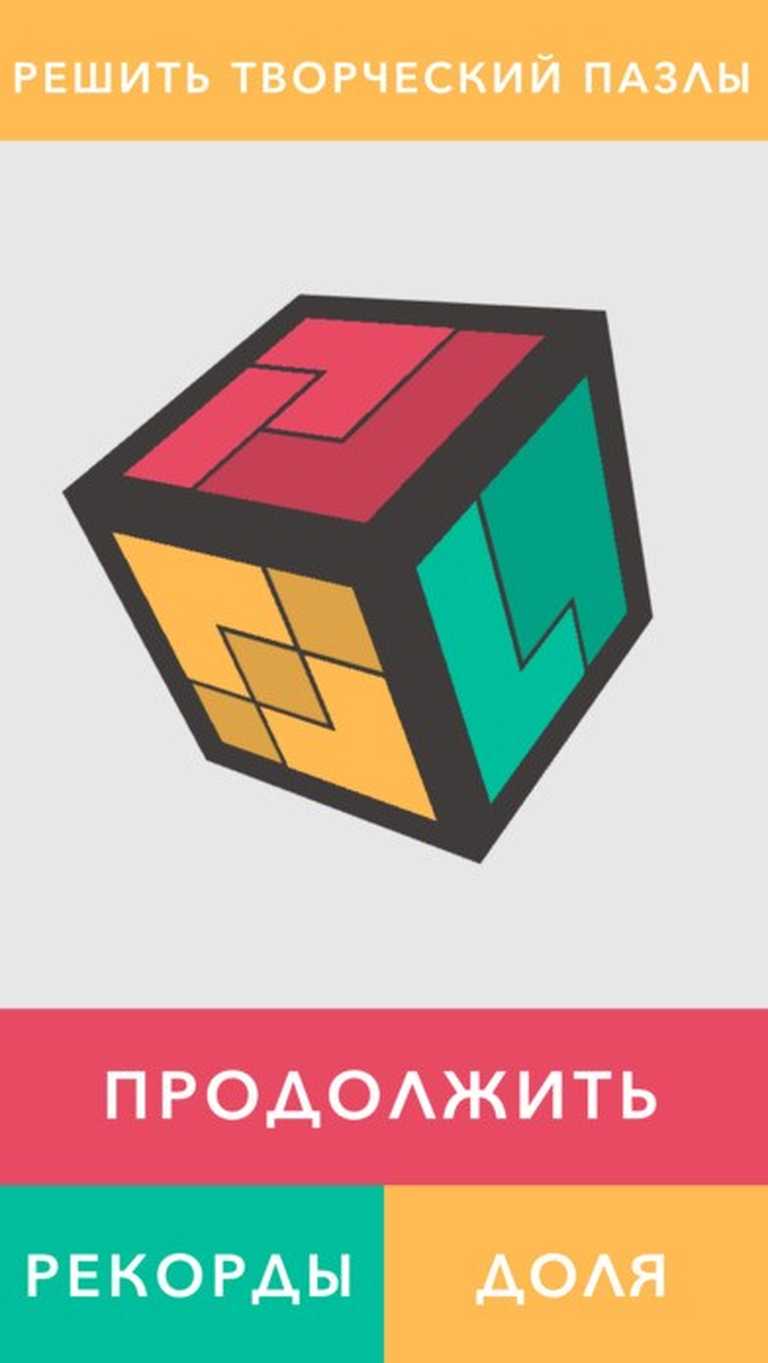Tap the Продолжить button
The width and height of the screenshot is (768, 1363).
pos(384,1096)
